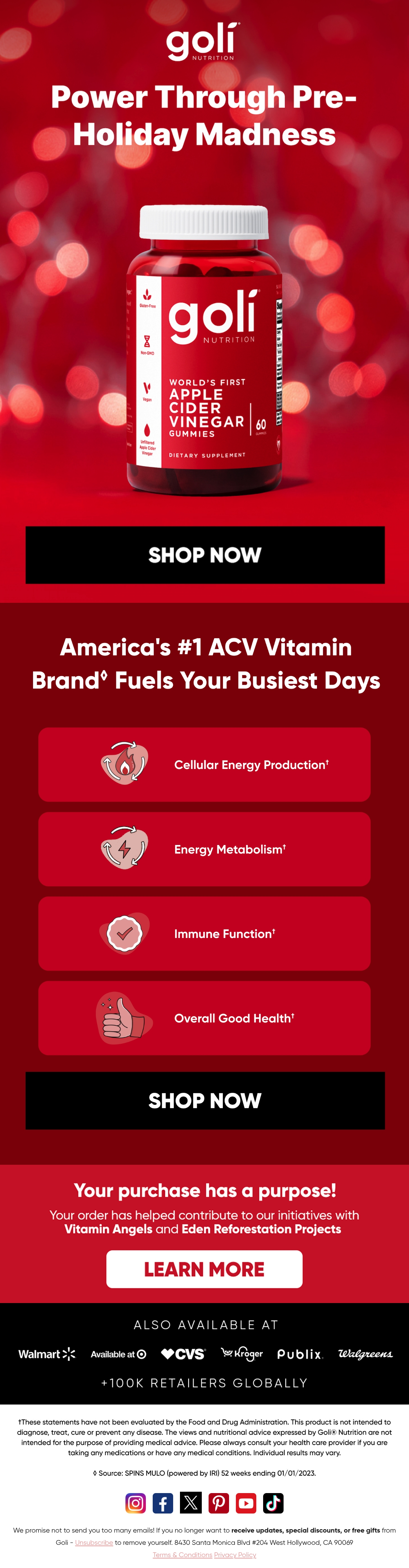Open the Learn More button
Viewport: 409px width, 1568px height.
point(204,1269)
